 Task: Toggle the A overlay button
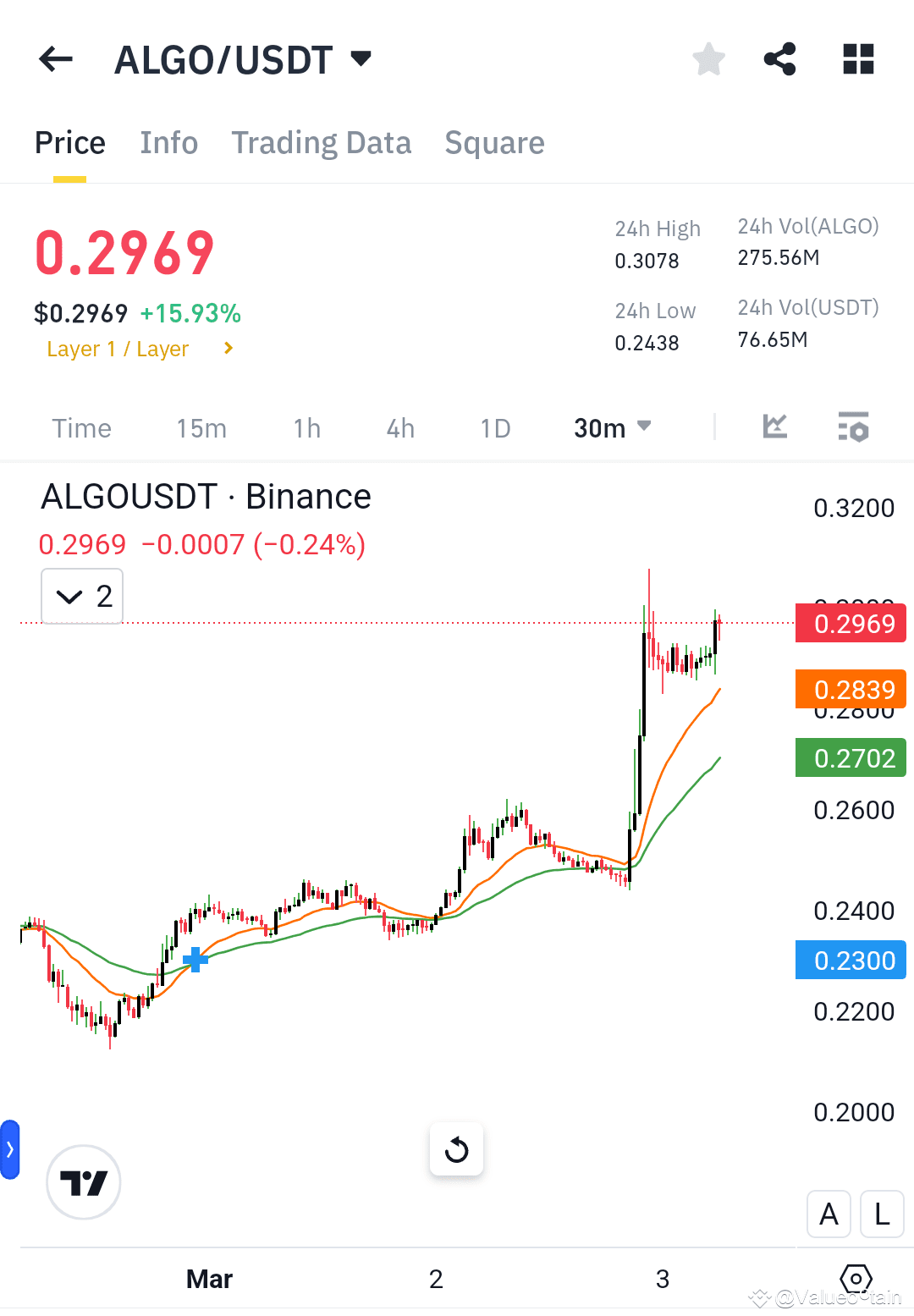click(x=828, y=1214)
